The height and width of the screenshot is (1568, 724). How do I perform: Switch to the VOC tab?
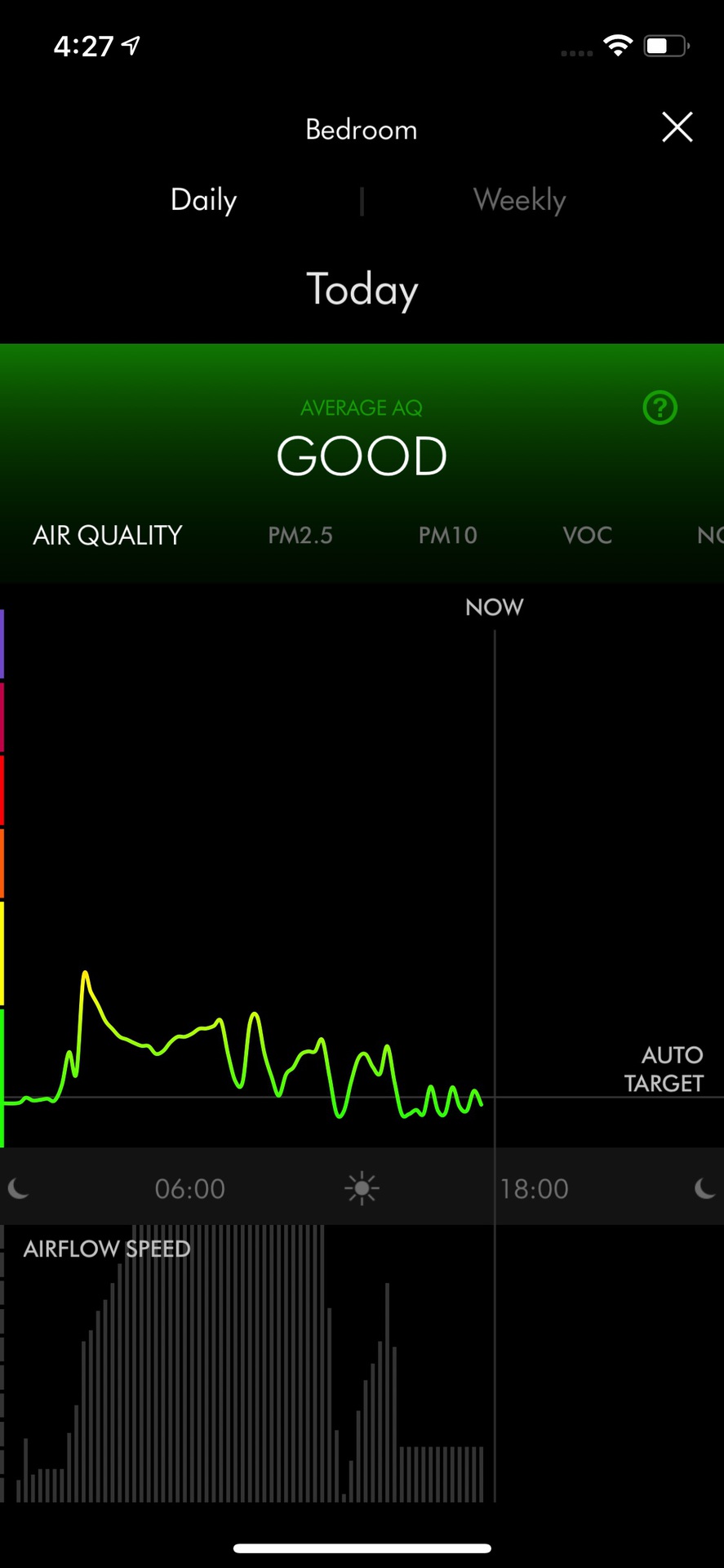(587, 536)
